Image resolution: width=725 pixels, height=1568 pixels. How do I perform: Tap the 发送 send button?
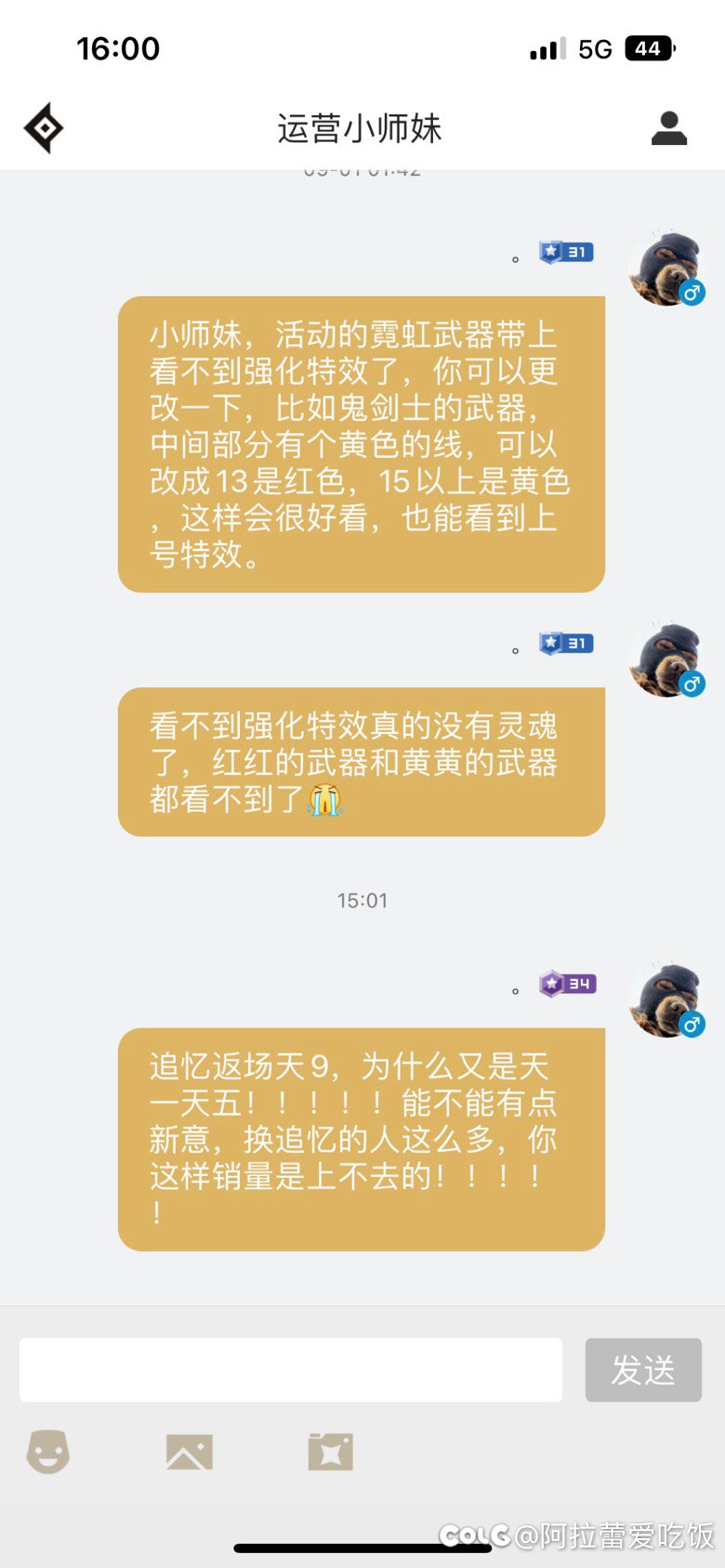643,1369
